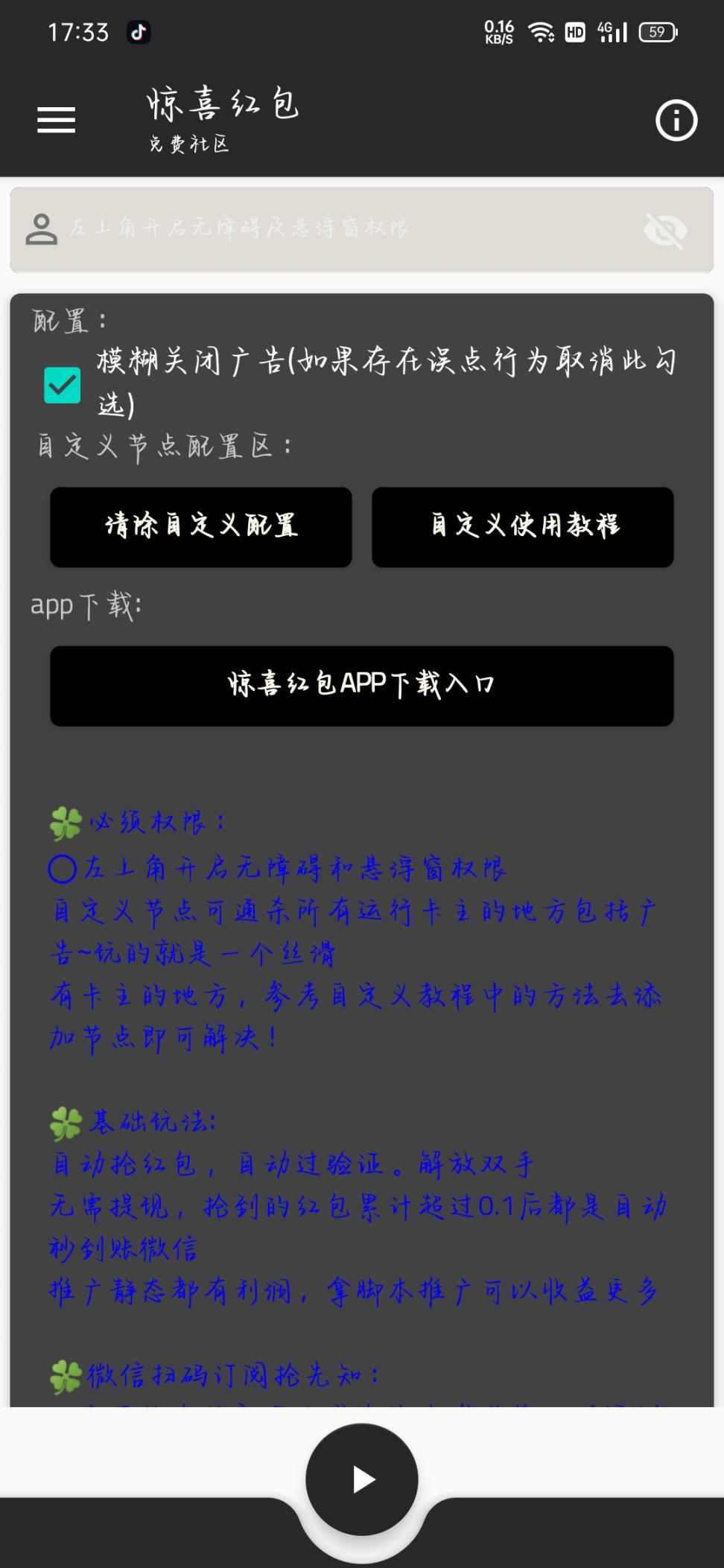
Task: Start the script with the play button
Action: (362, 1479)
